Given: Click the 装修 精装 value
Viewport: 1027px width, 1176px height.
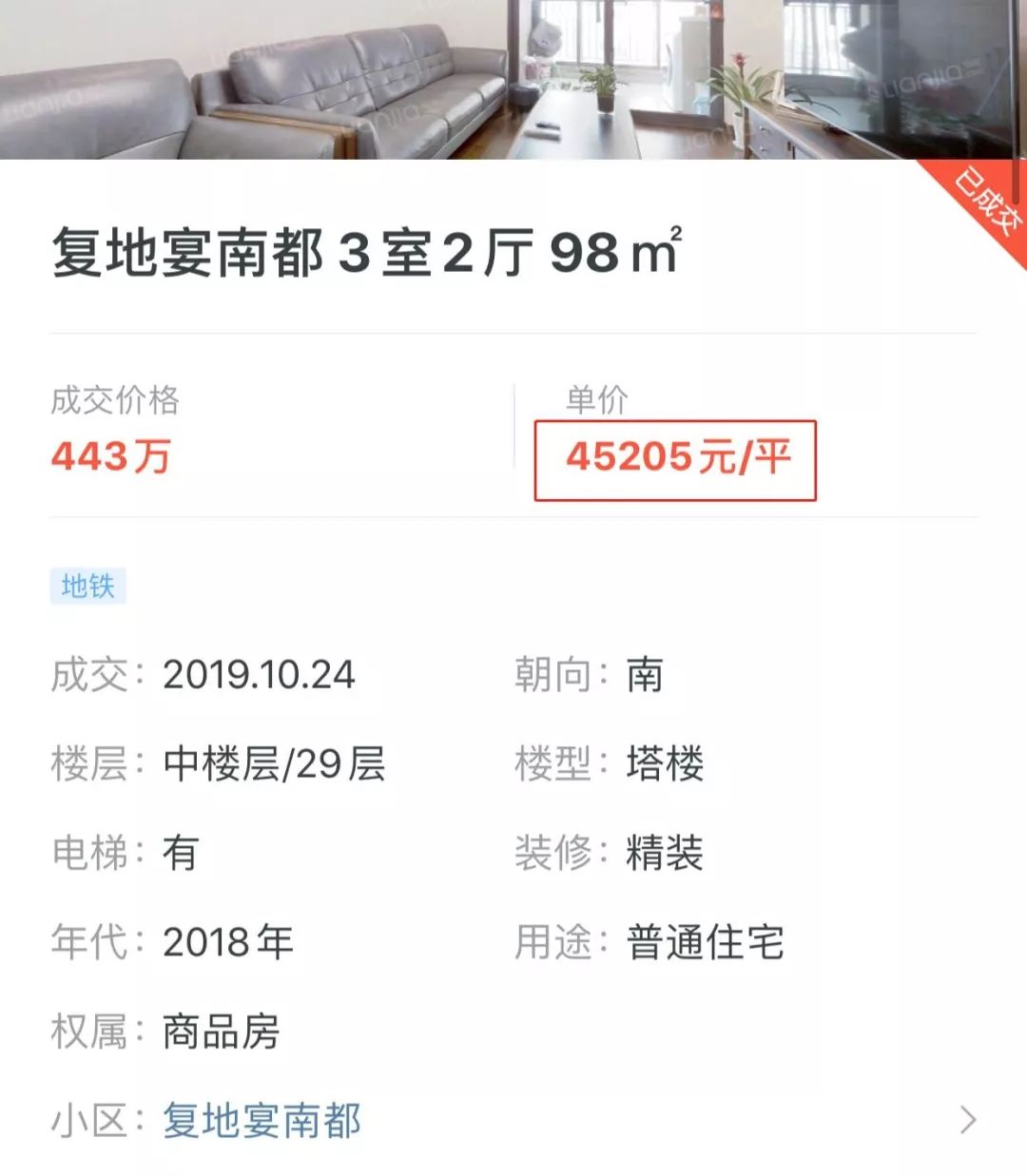Looking at the screenshot, I should coord(666,854).
